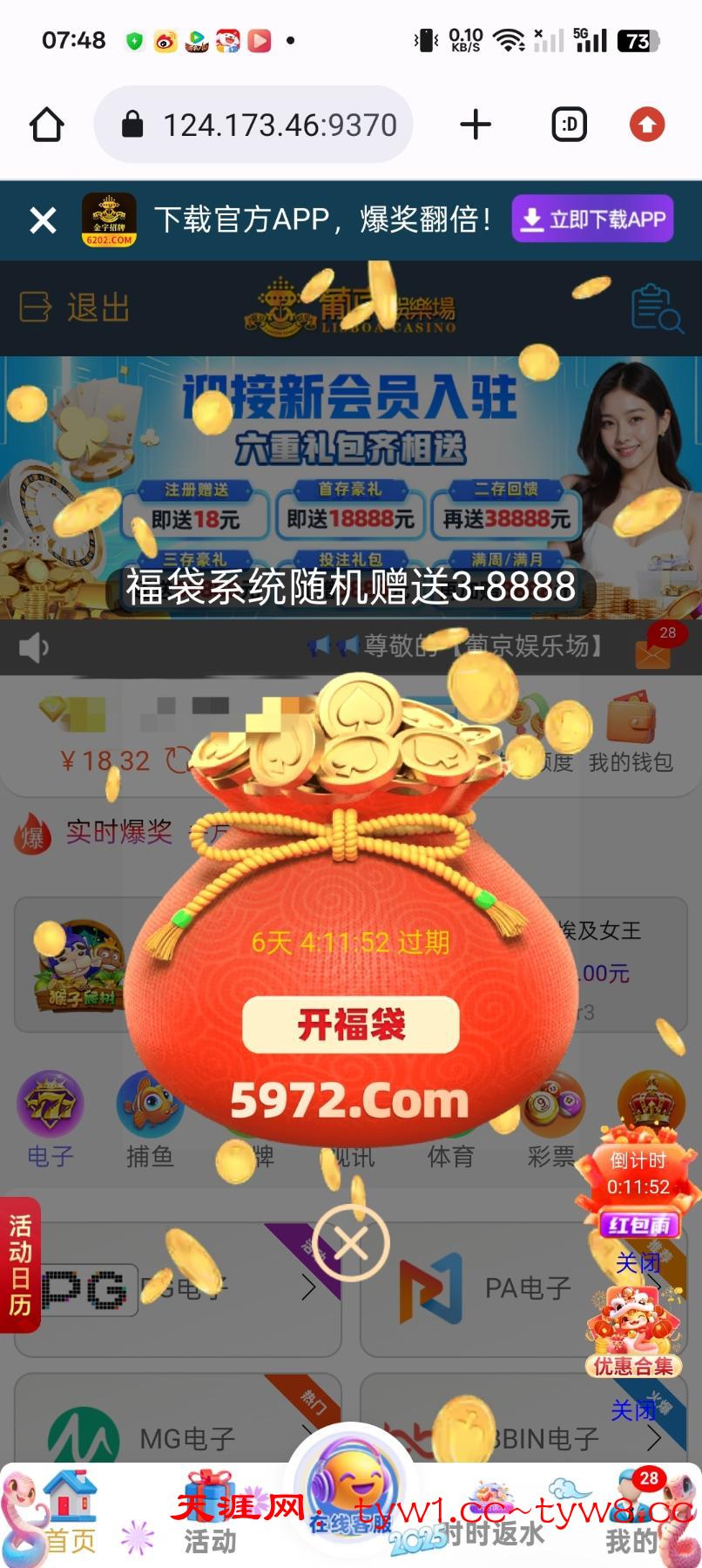Tap 退出 to log out
Viewport: 702px width, 1568px height.
click(75, 308)
